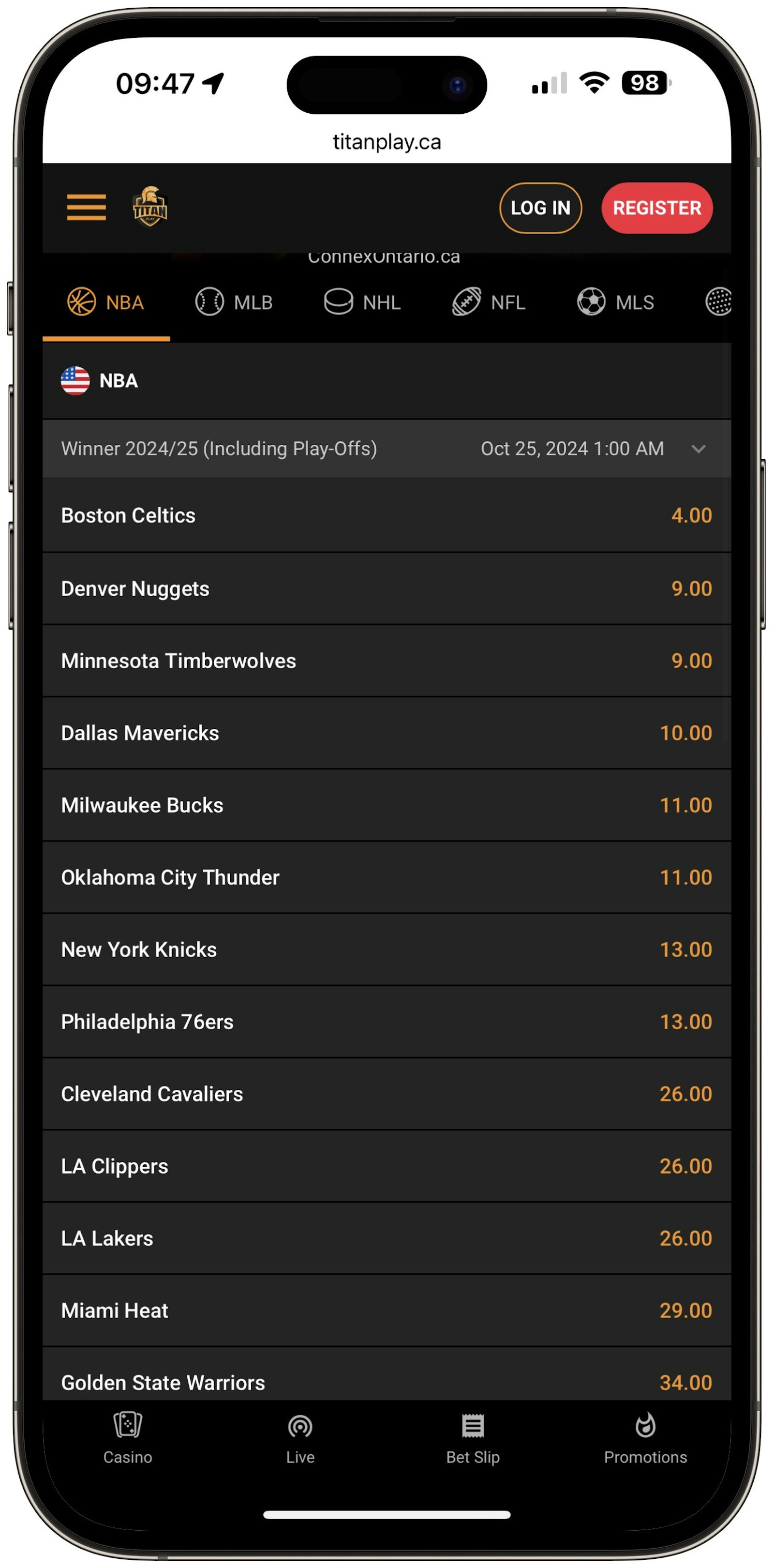Image resolution: width=774 pixels, height=1568 pixels.
Task: Select Boston Celtics at 4.00 odds
Action: [387, 515]
